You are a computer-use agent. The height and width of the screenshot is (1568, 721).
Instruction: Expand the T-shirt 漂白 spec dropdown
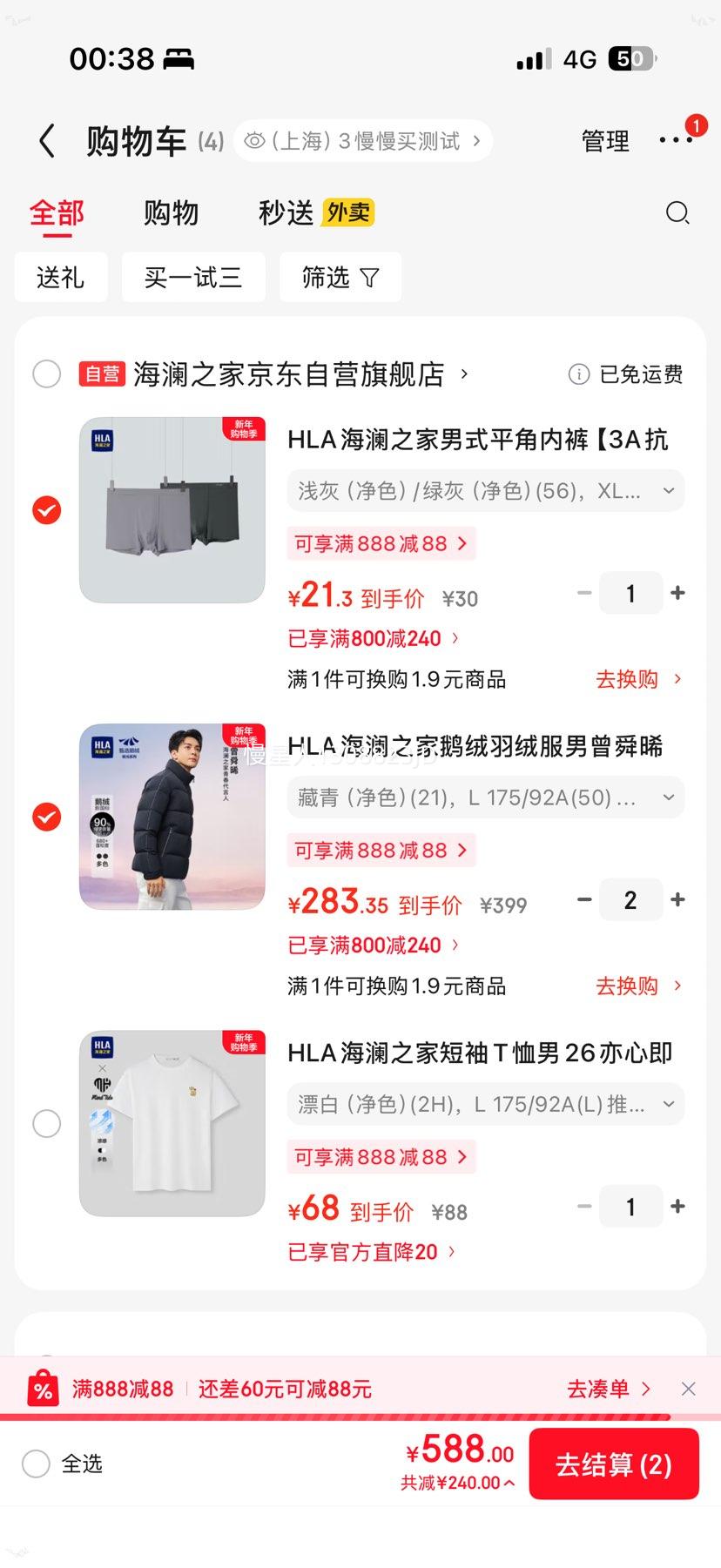click(484, 1103)
